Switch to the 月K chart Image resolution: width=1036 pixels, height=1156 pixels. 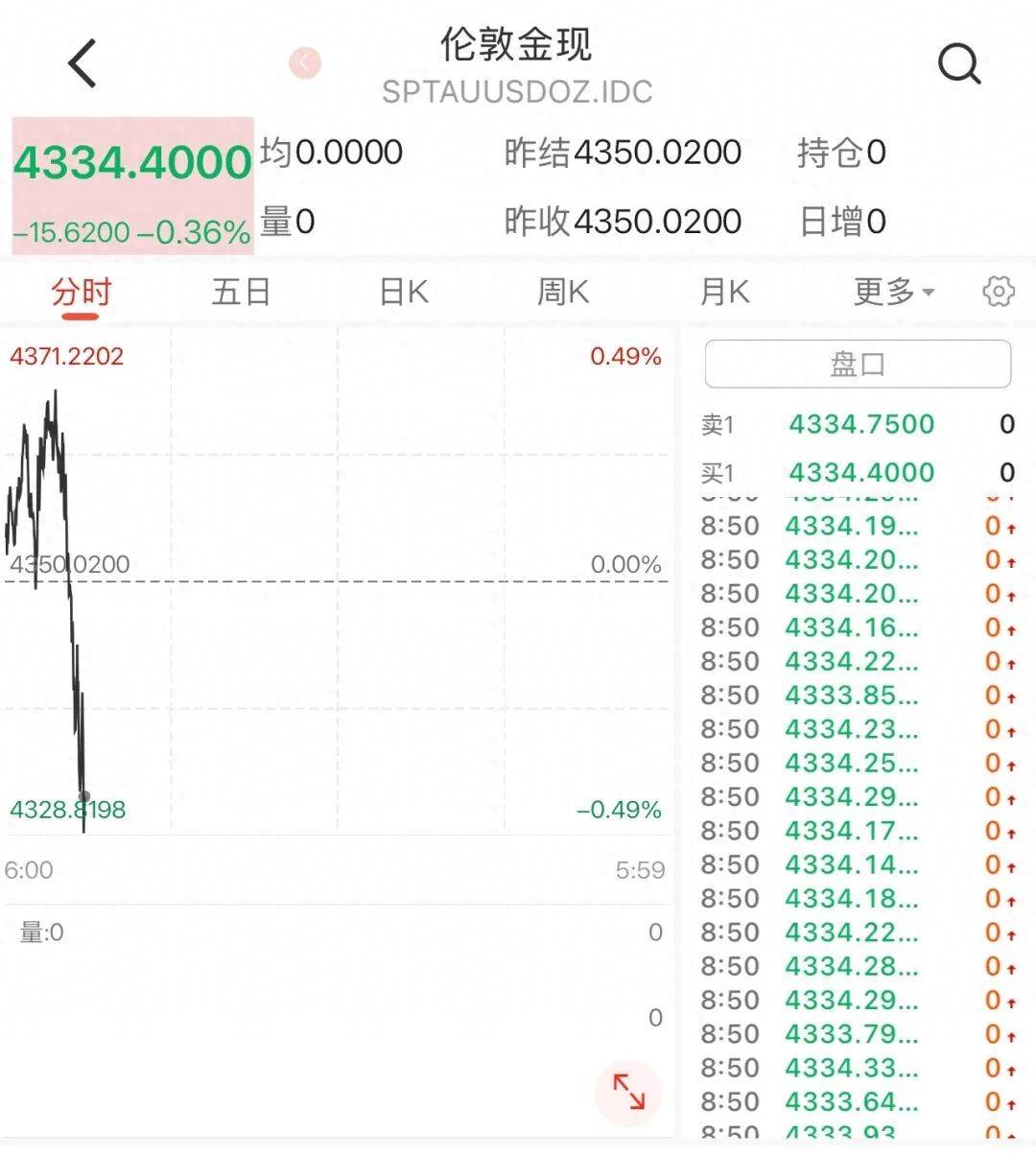point(724,292)
